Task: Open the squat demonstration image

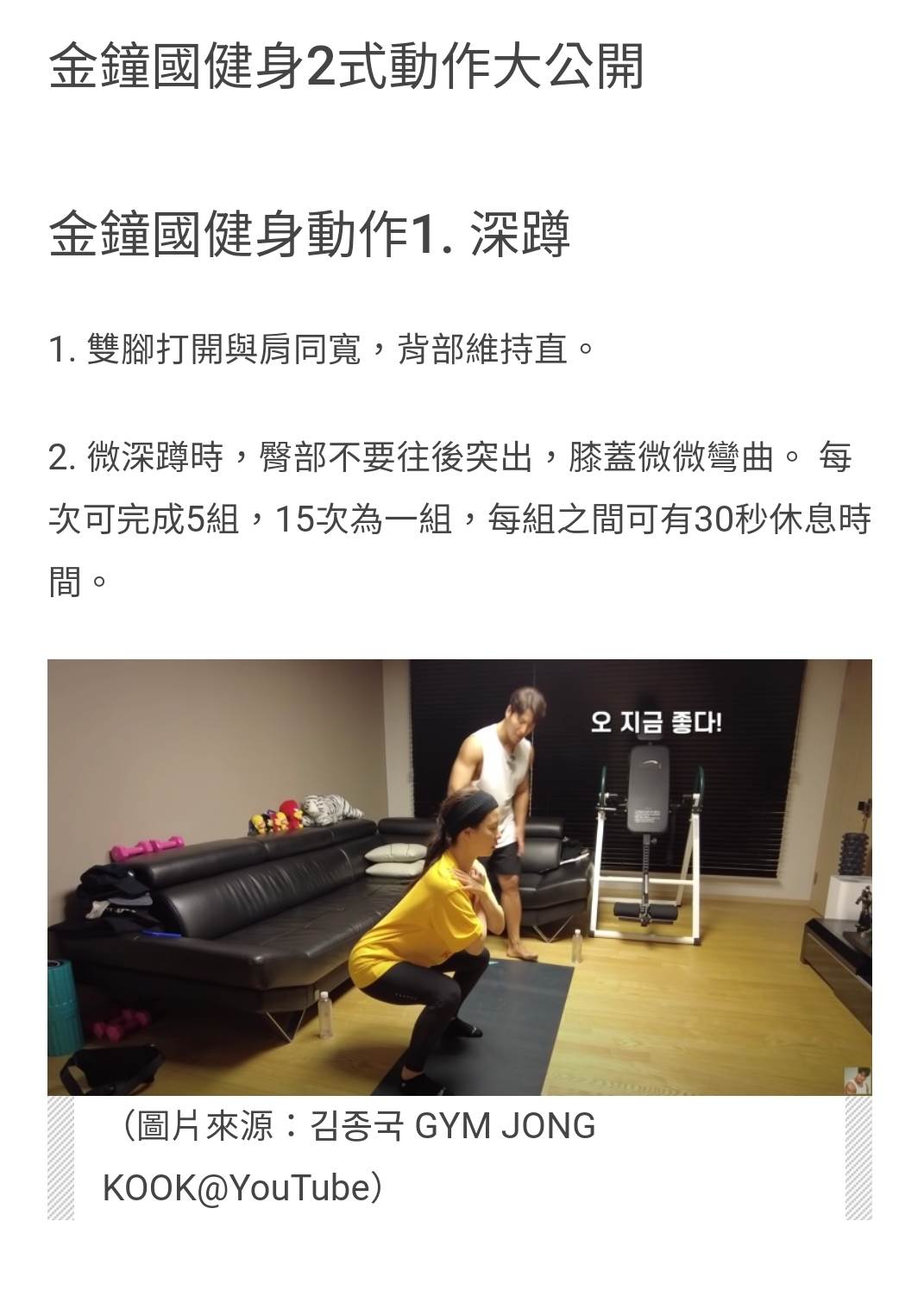Action: [x=459, y=877]
